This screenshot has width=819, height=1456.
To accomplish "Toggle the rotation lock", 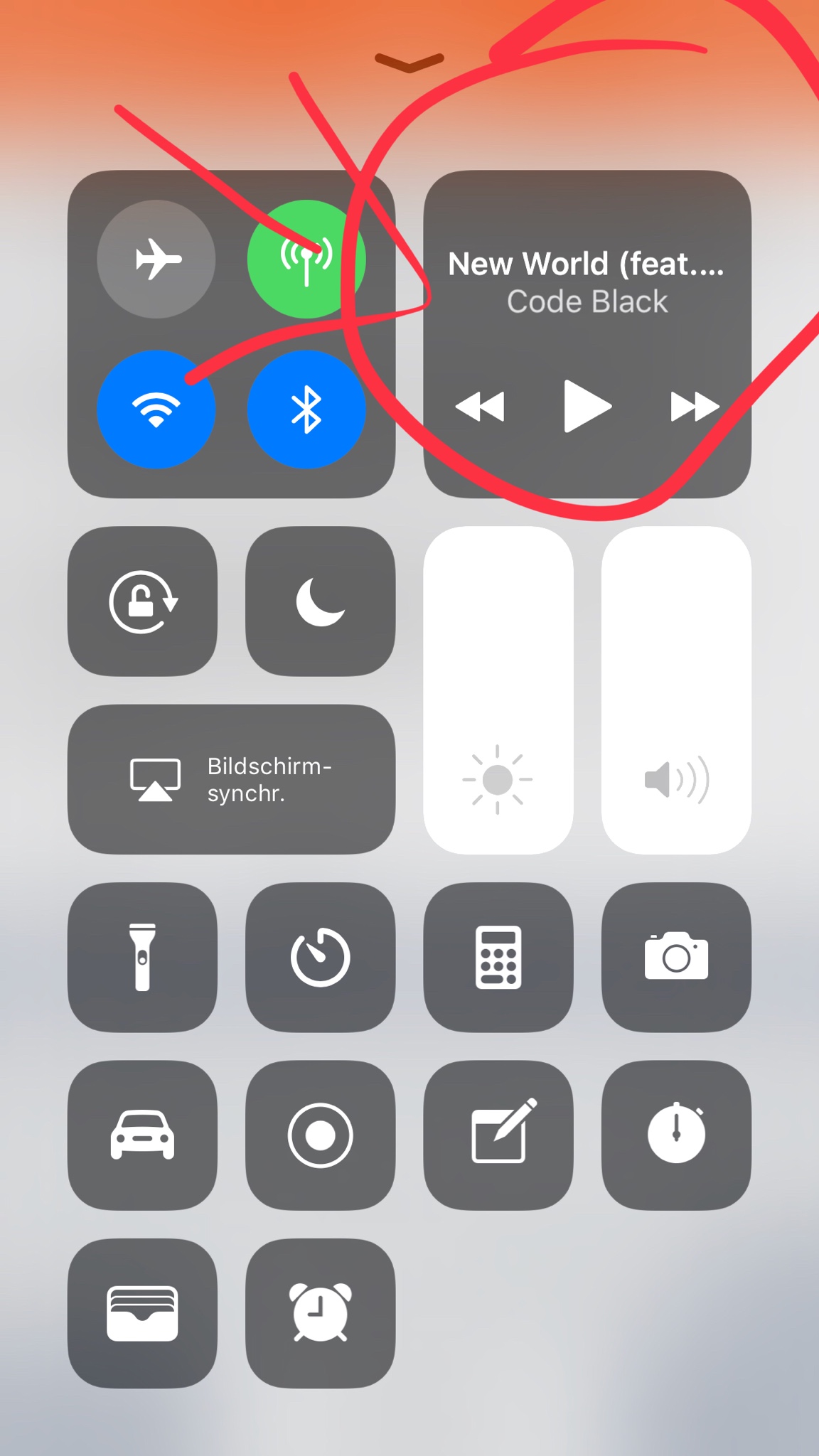I will point(142,601).
